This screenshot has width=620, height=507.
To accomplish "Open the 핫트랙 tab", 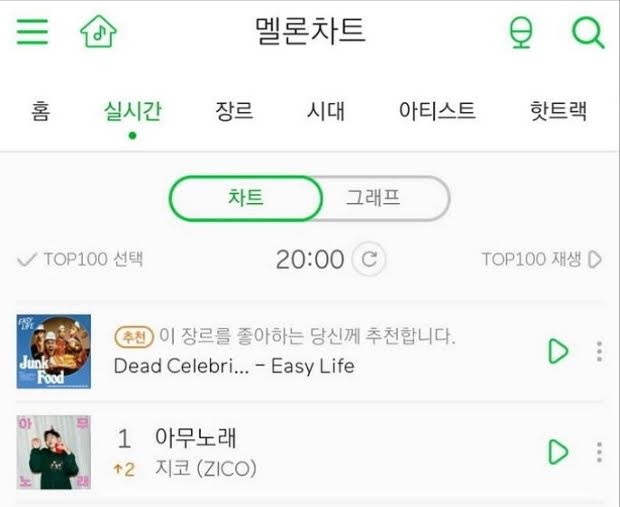I will point(558,111).
